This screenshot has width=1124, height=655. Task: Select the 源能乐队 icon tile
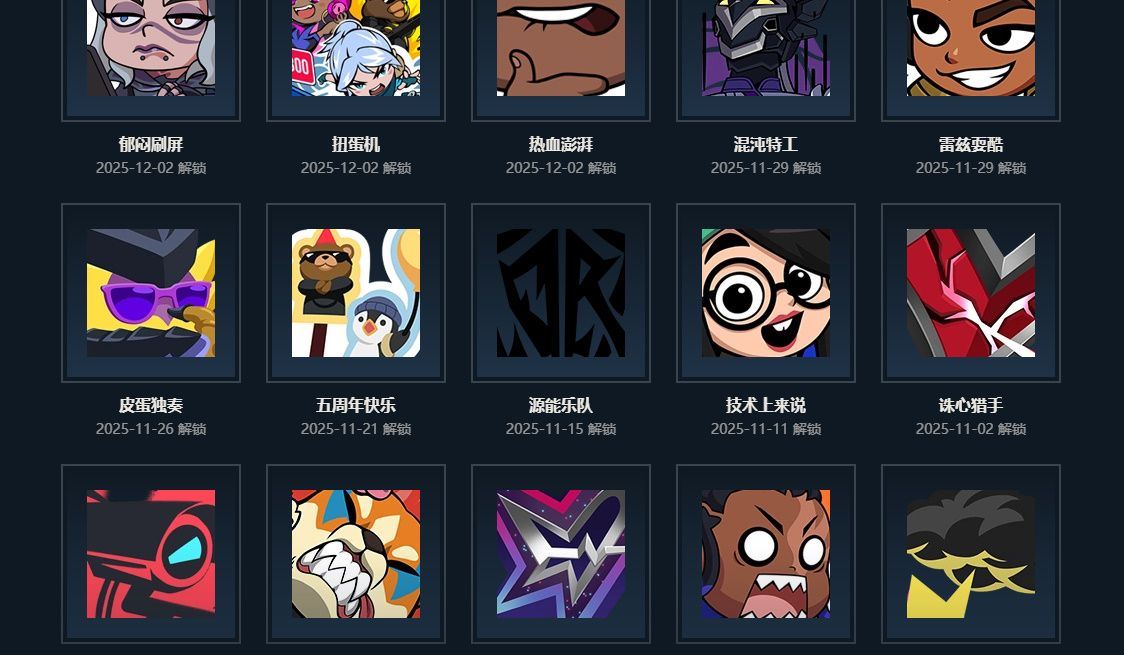[561, 293]
